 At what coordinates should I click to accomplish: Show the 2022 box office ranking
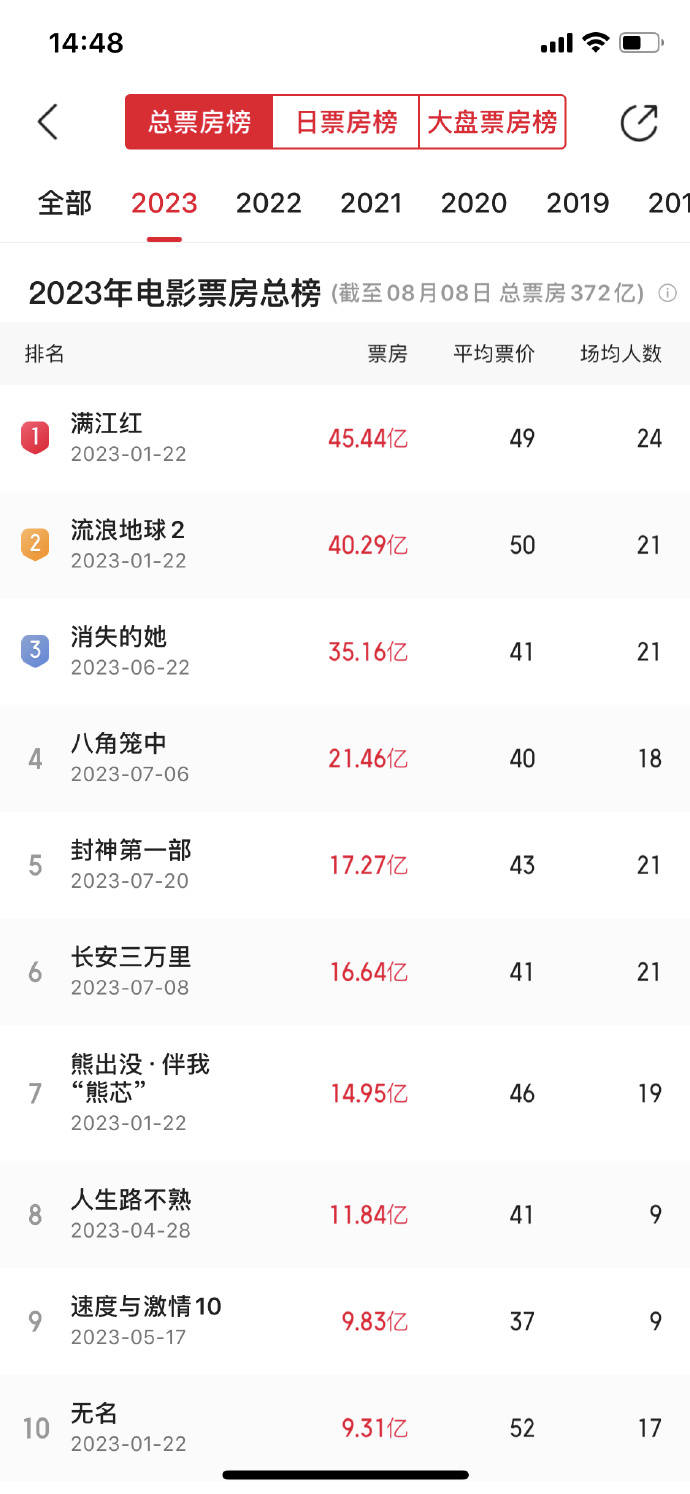268,203
